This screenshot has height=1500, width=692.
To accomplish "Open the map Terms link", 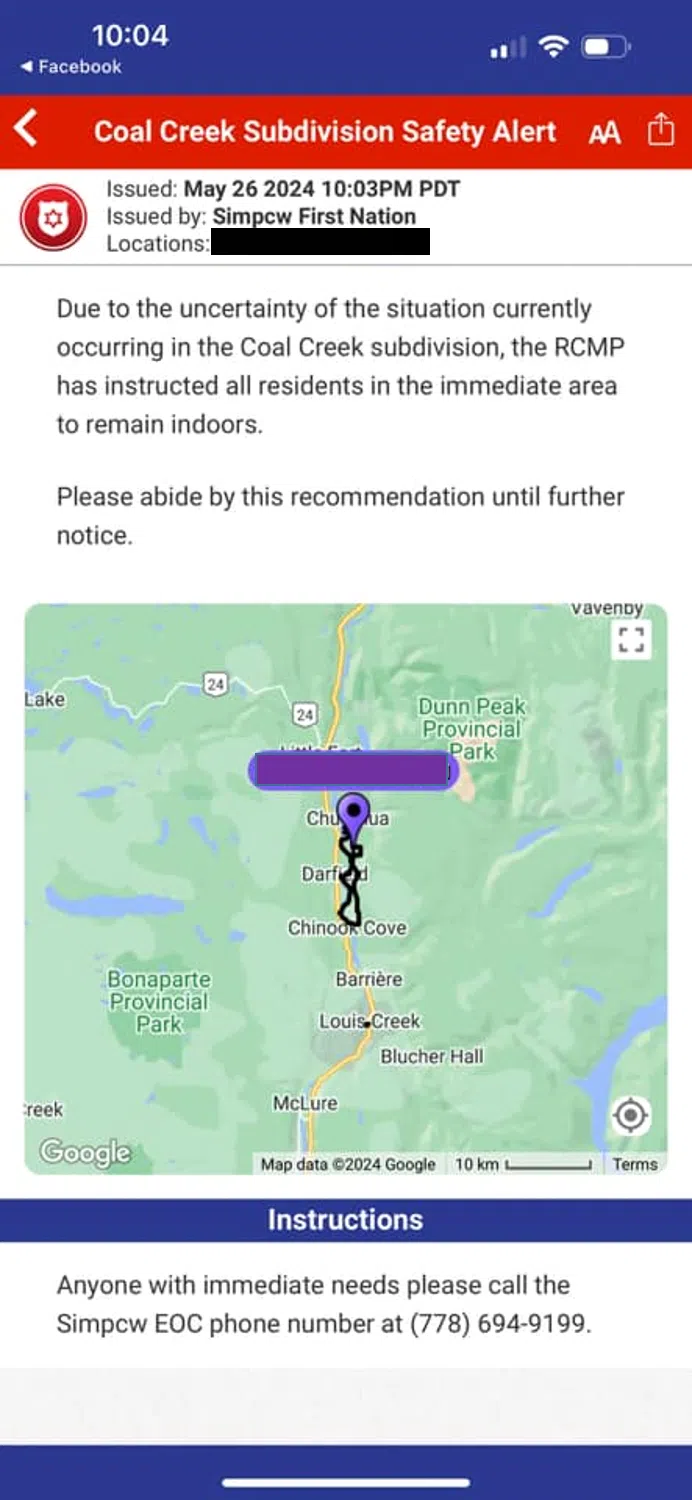I will click(x=635, y=1164).
